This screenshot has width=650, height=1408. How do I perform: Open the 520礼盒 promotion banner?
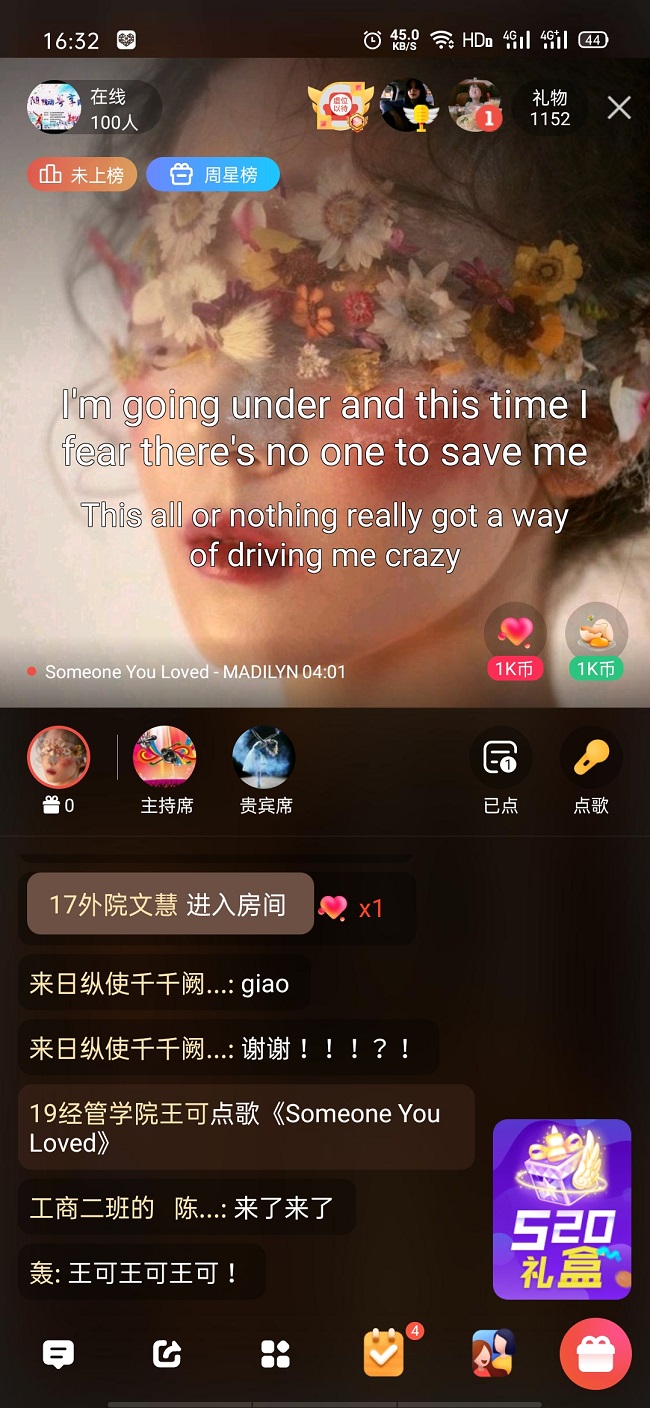[x=562, y=1209]
